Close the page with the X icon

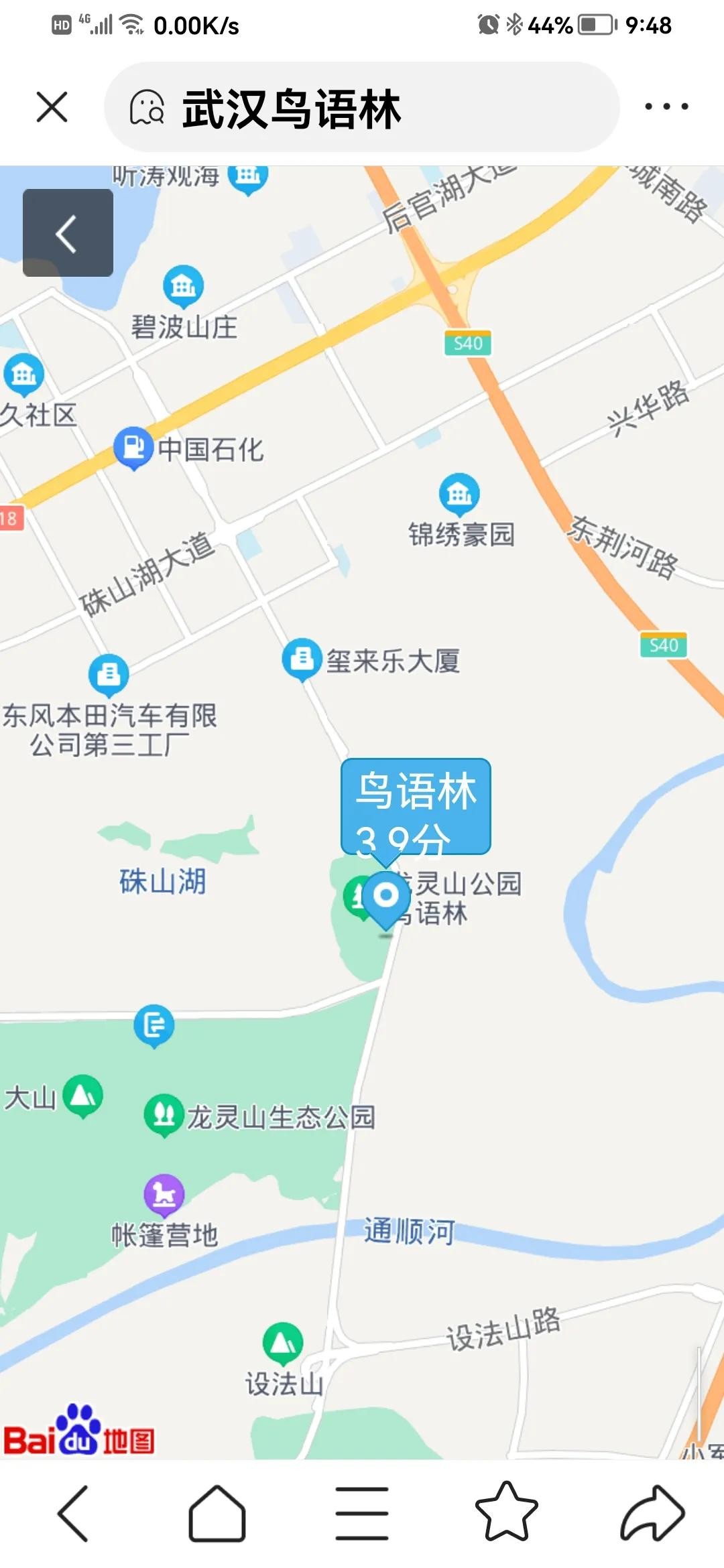(x=52, y=107)
